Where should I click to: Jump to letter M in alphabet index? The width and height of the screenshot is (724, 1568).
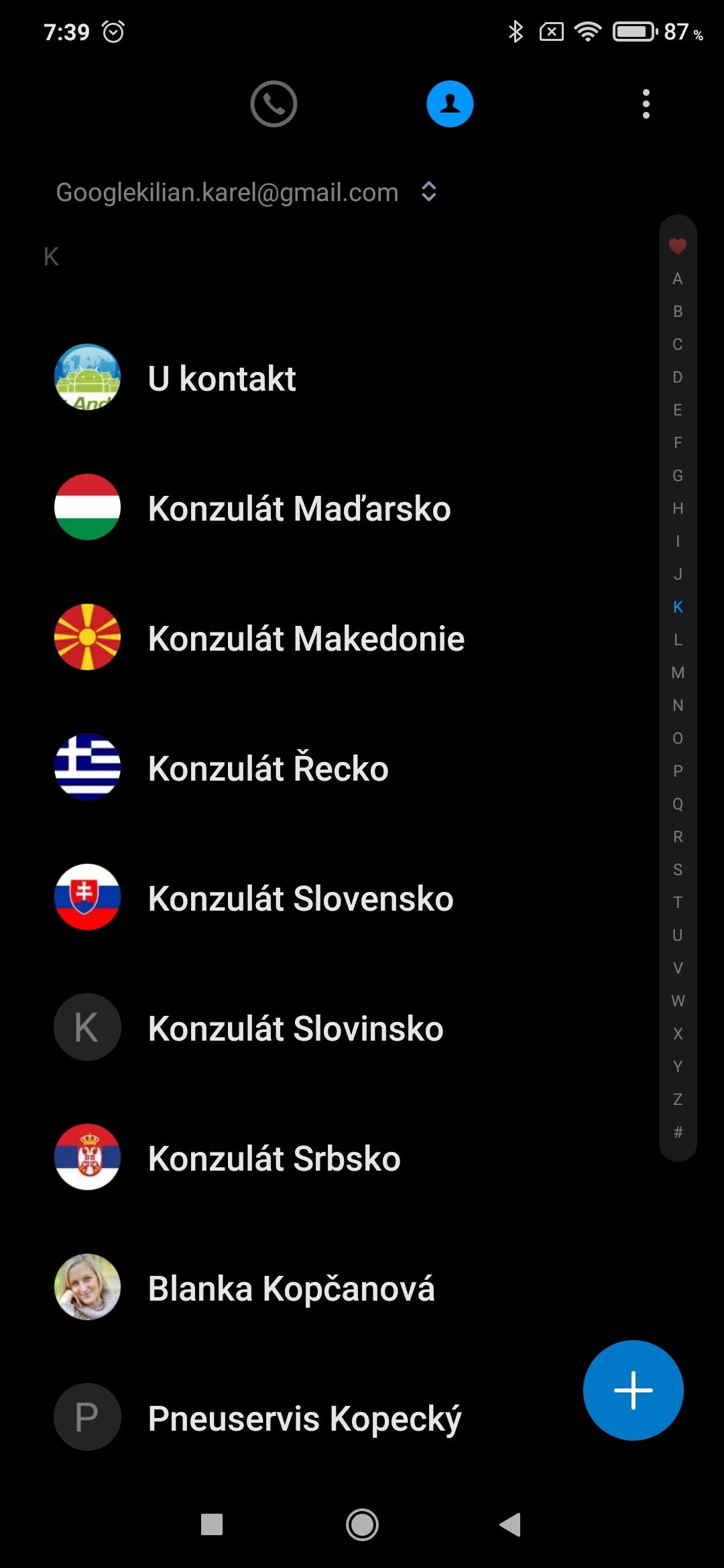point(678,673)
